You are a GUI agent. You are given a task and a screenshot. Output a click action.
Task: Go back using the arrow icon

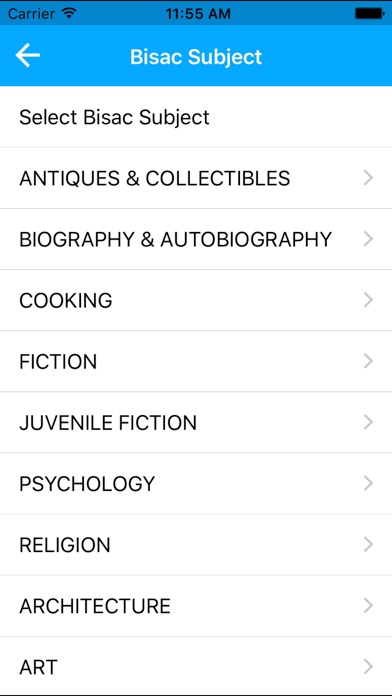pyautogui.click(x=28, y=55)
